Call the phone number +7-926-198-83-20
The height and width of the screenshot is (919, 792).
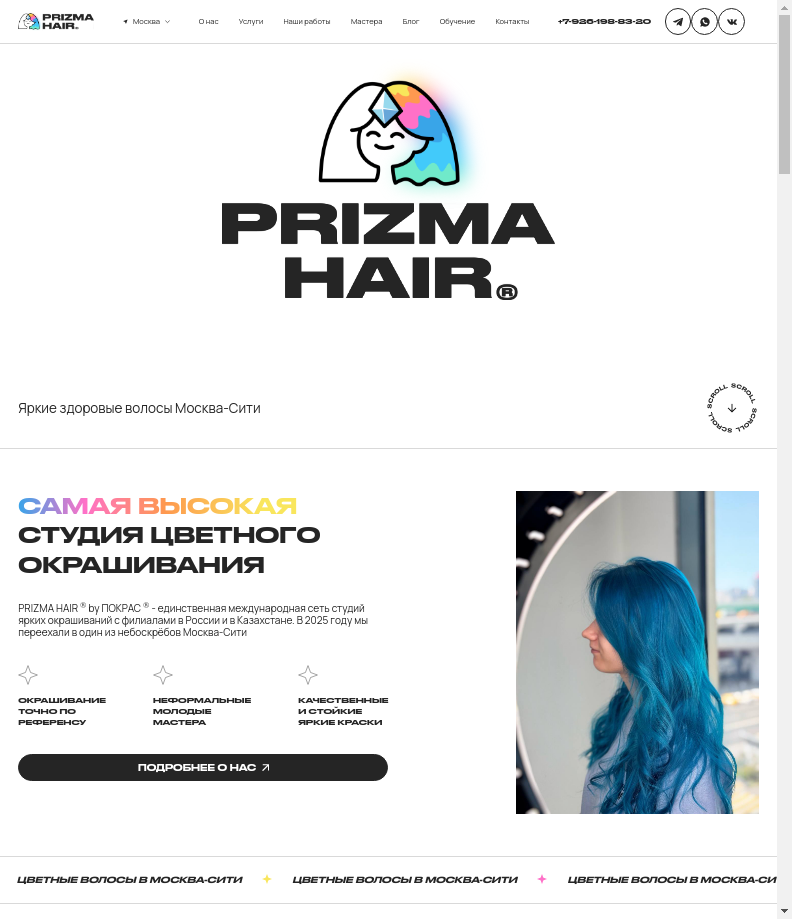[x=604, y=21]
